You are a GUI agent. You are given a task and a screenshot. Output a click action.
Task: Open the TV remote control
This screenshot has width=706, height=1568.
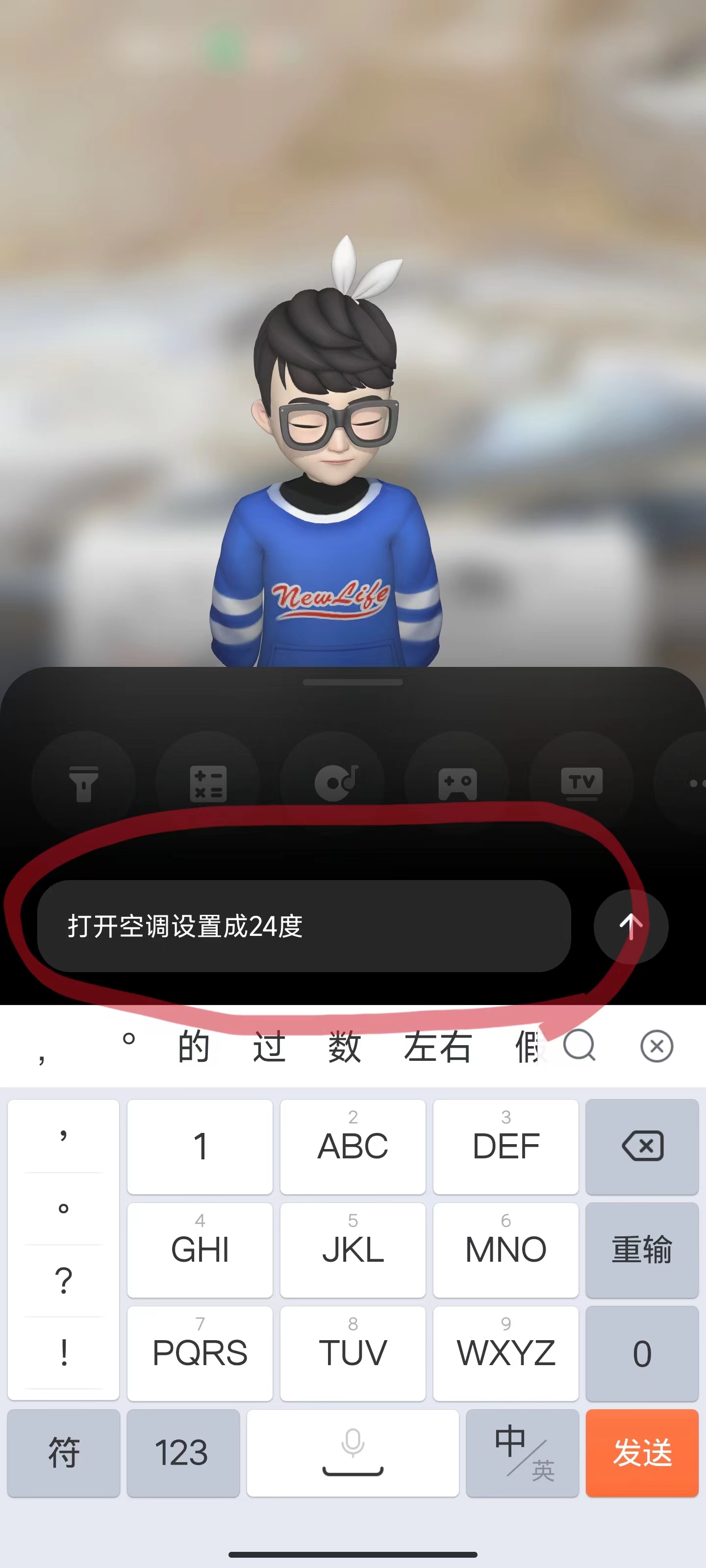[583, 782]
